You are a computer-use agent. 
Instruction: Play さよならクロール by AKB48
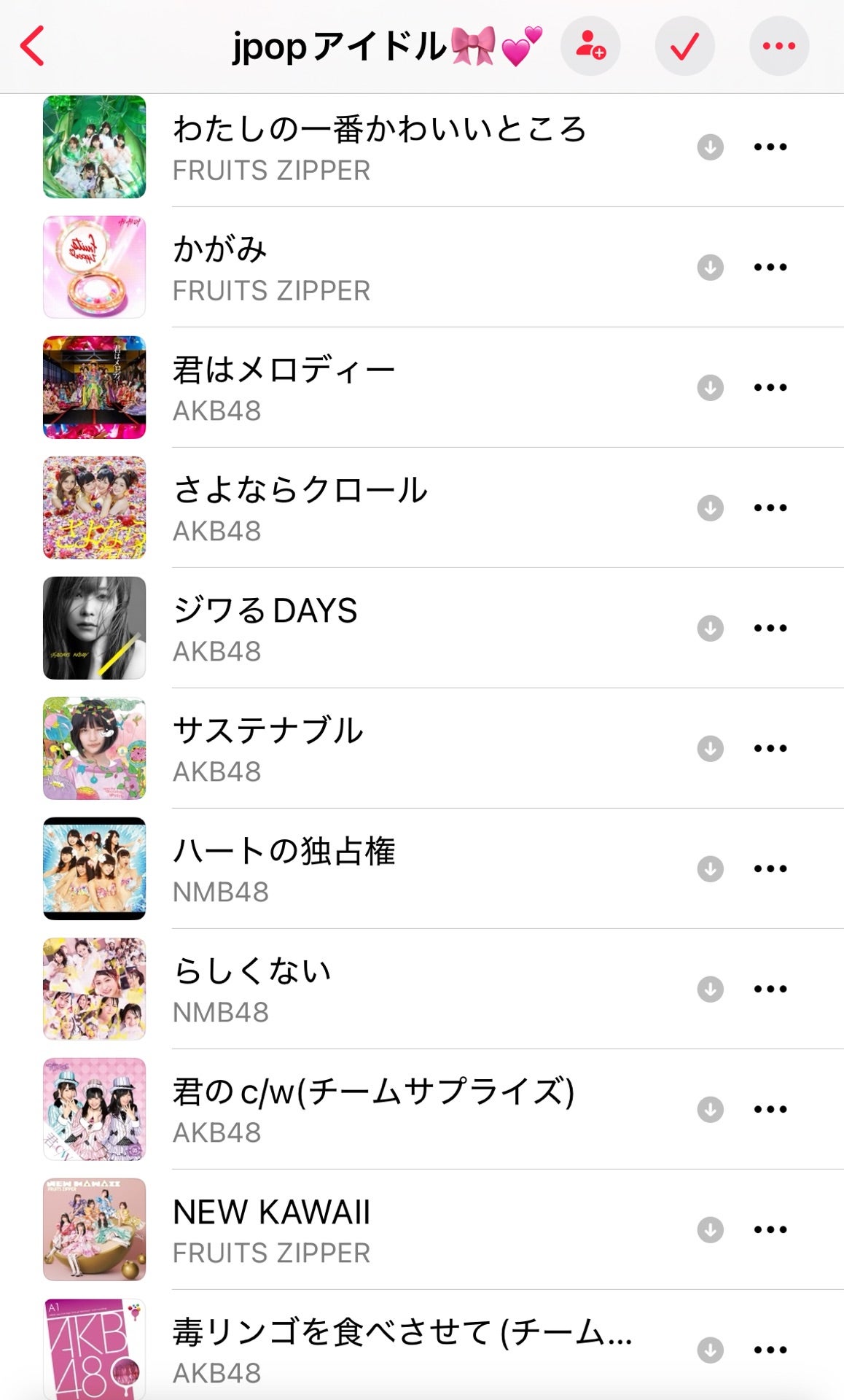point(300,507)
